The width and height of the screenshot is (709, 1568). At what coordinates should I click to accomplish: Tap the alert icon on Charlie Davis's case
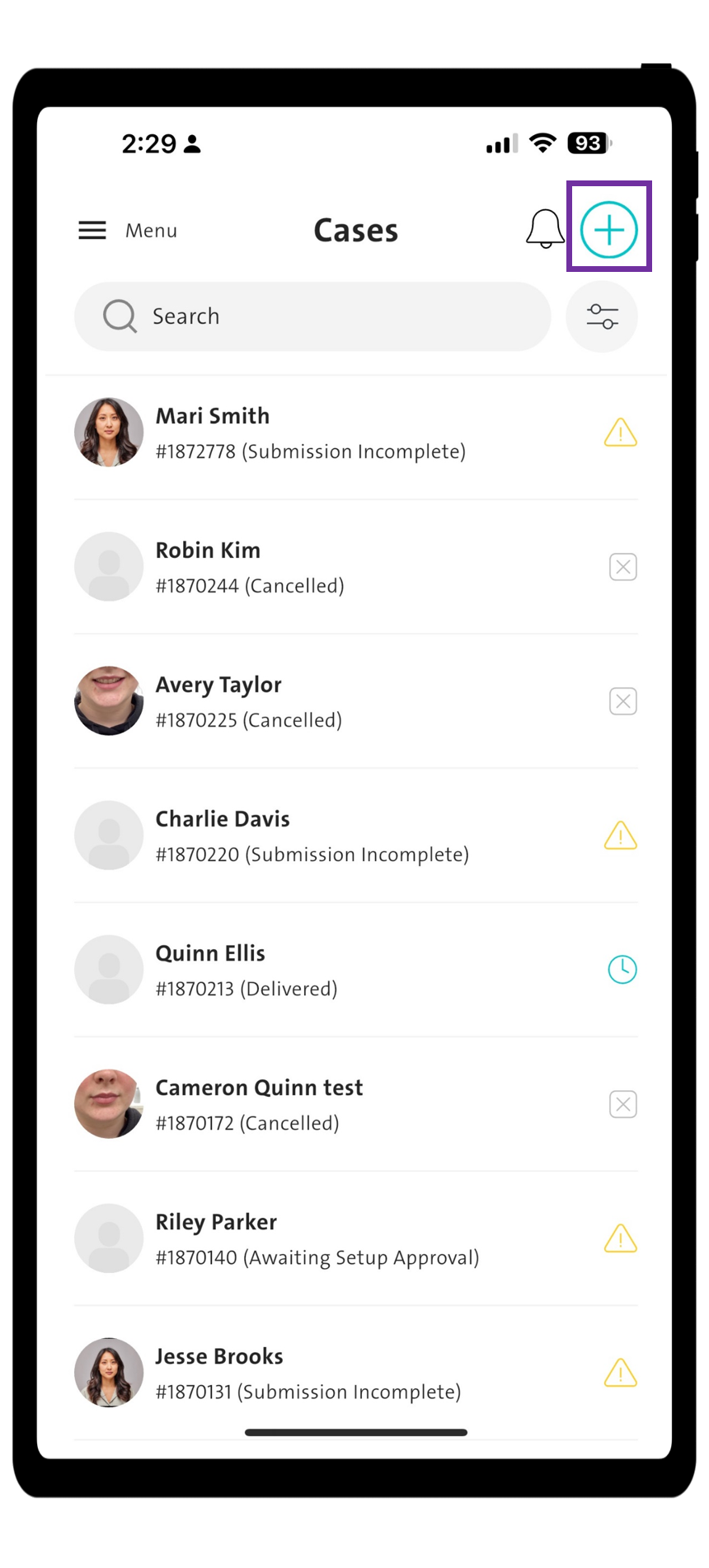tap(620, 835)
